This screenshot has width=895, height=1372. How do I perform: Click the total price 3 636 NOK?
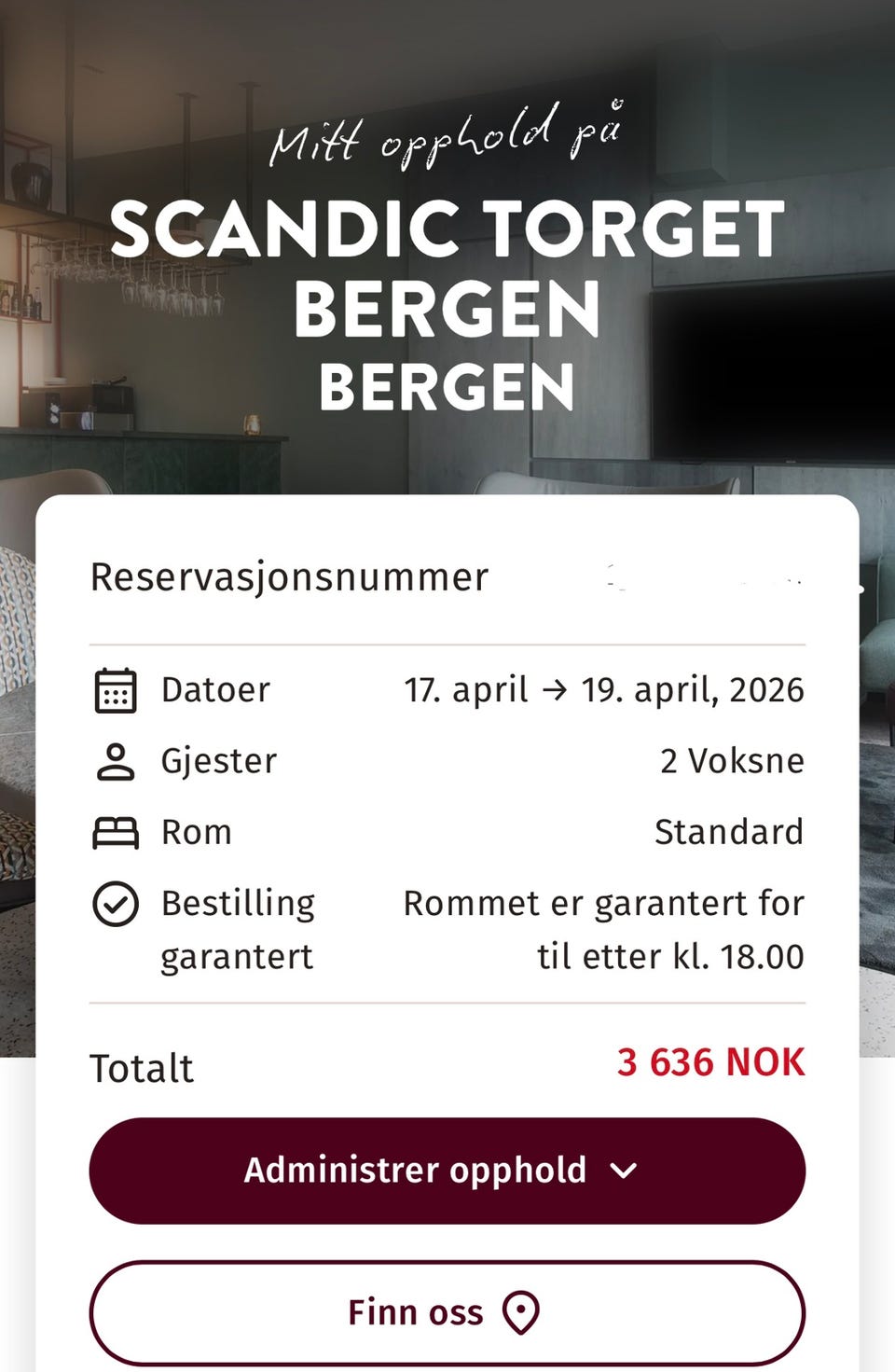click(x=711, y=1062)
